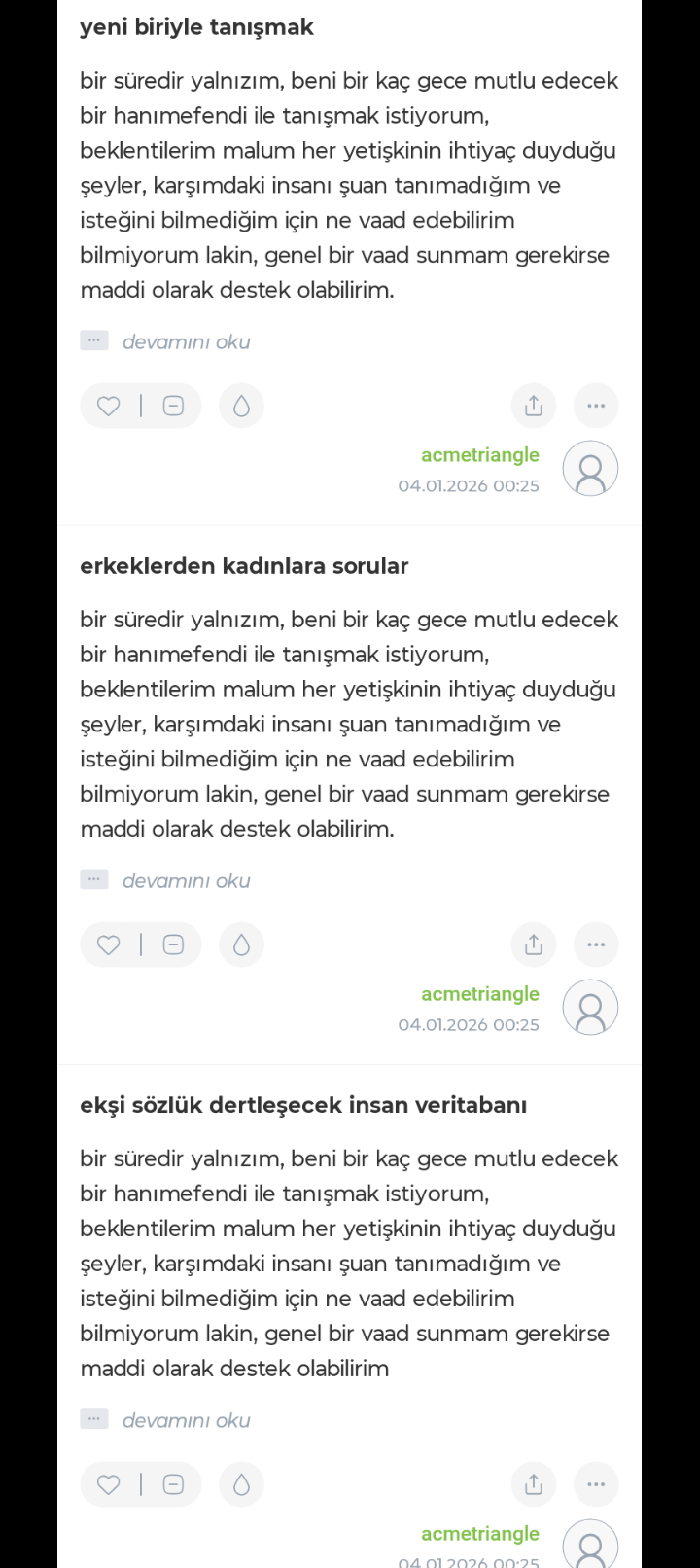Open topic "yeni biriyle tanışmak"
The image size is (700, 1568).
pyautogui.click(x=196, y=27)
